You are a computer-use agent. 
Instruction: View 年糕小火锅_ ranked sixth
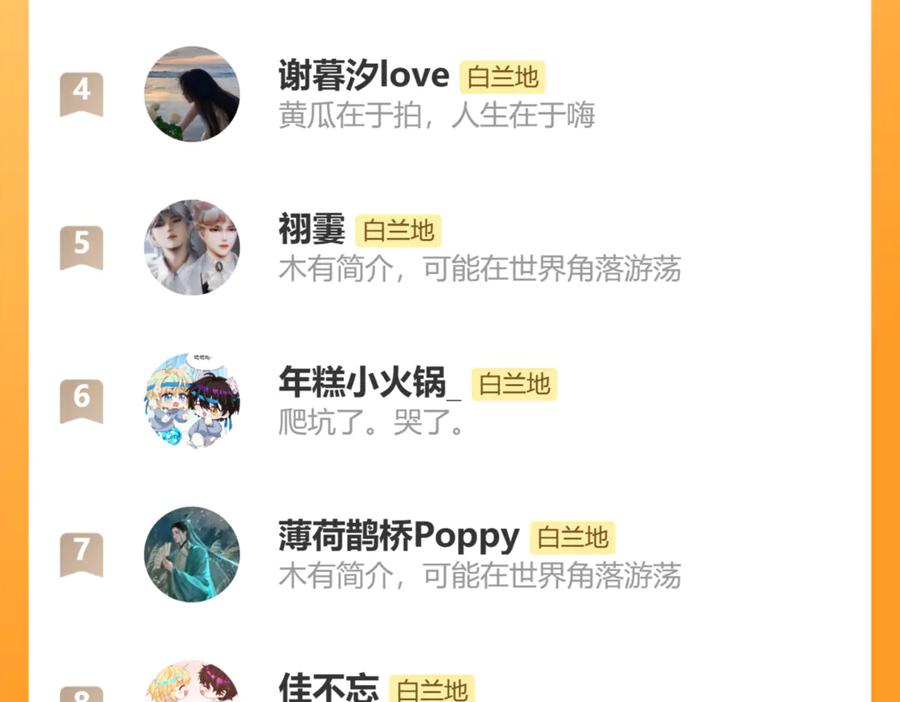(449, 401)
